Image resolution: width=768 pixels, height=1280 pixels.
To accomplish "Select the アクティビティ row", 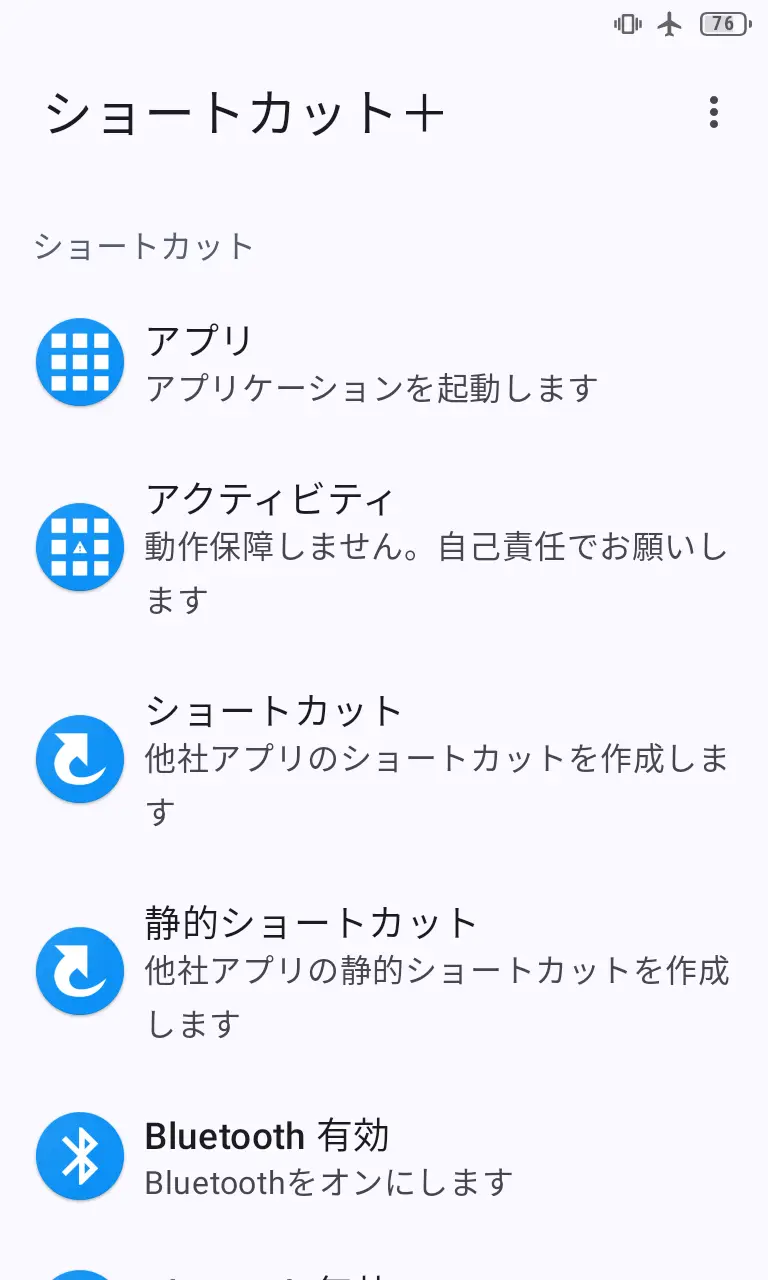I will 384,547.
